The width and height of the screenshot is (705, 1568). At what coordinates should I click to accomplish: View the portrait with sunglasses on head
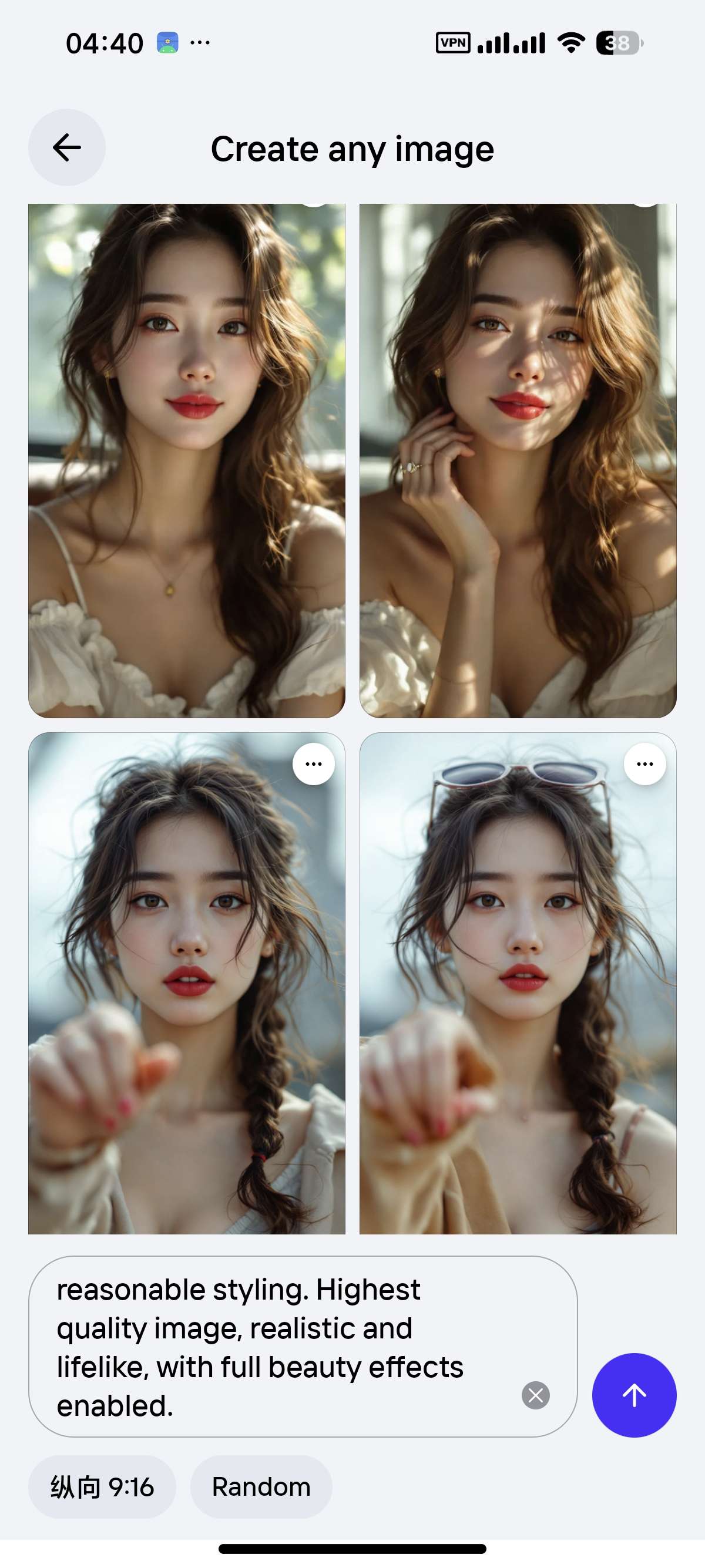pyautogui.click(x=518, y=984)
